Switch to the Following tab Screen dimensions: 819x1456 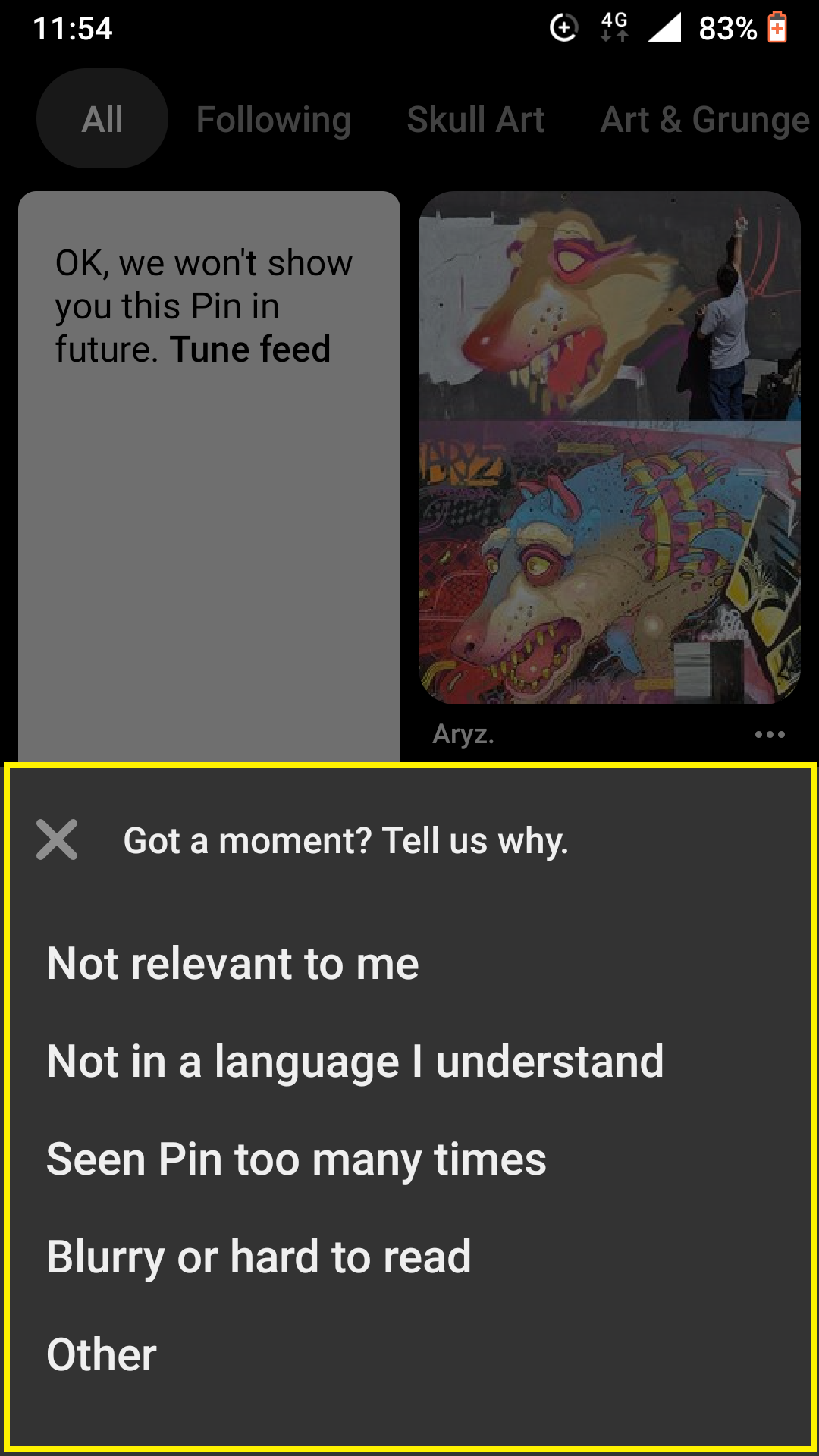tap(274, 120)
